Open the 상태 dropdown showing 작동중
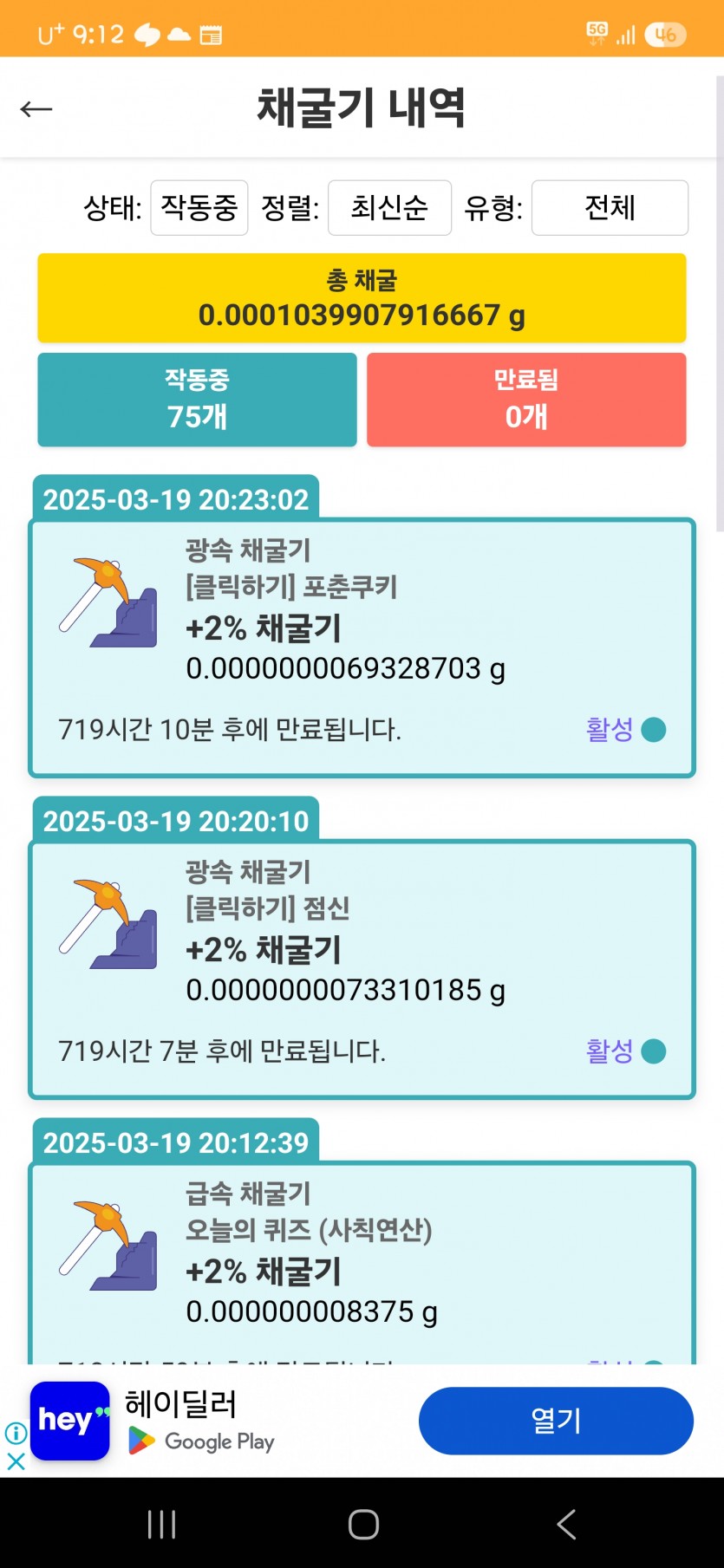 click(x=199, y=208)
